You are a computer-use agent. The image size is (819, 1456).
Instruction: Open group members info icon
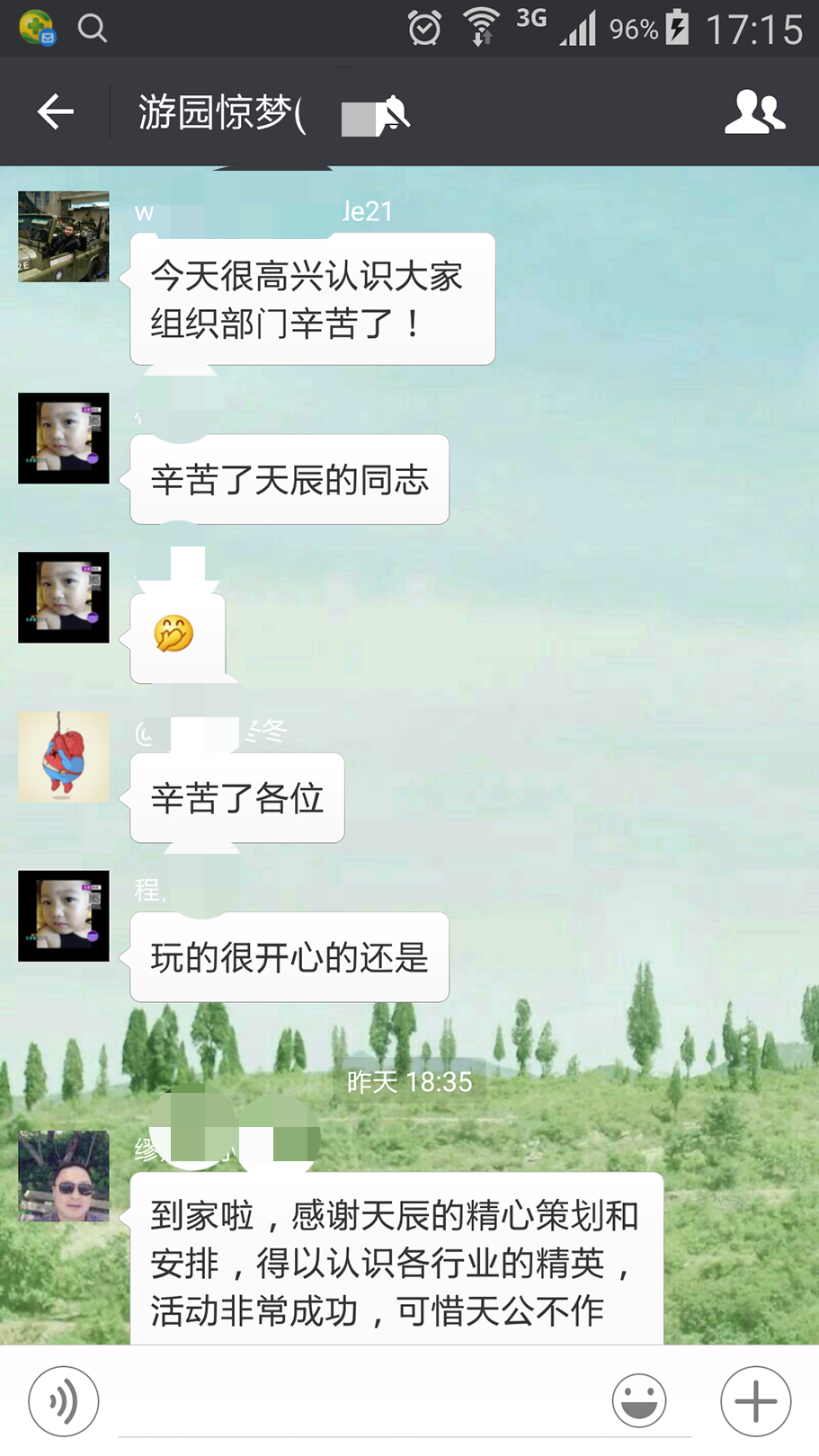pos(754,112)
